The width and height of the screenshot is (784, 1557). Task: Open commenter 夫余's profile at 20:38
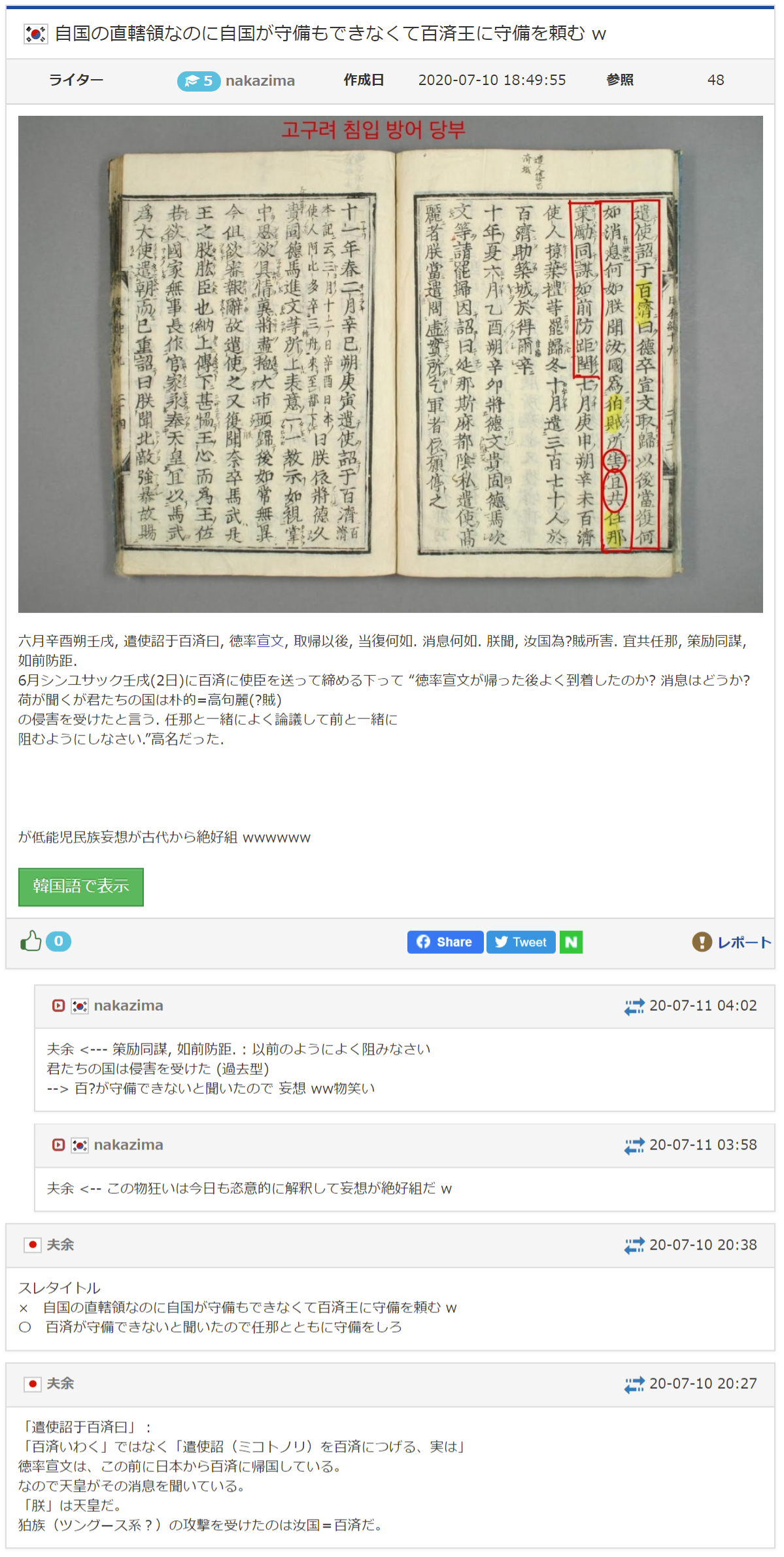[60, 1244]
